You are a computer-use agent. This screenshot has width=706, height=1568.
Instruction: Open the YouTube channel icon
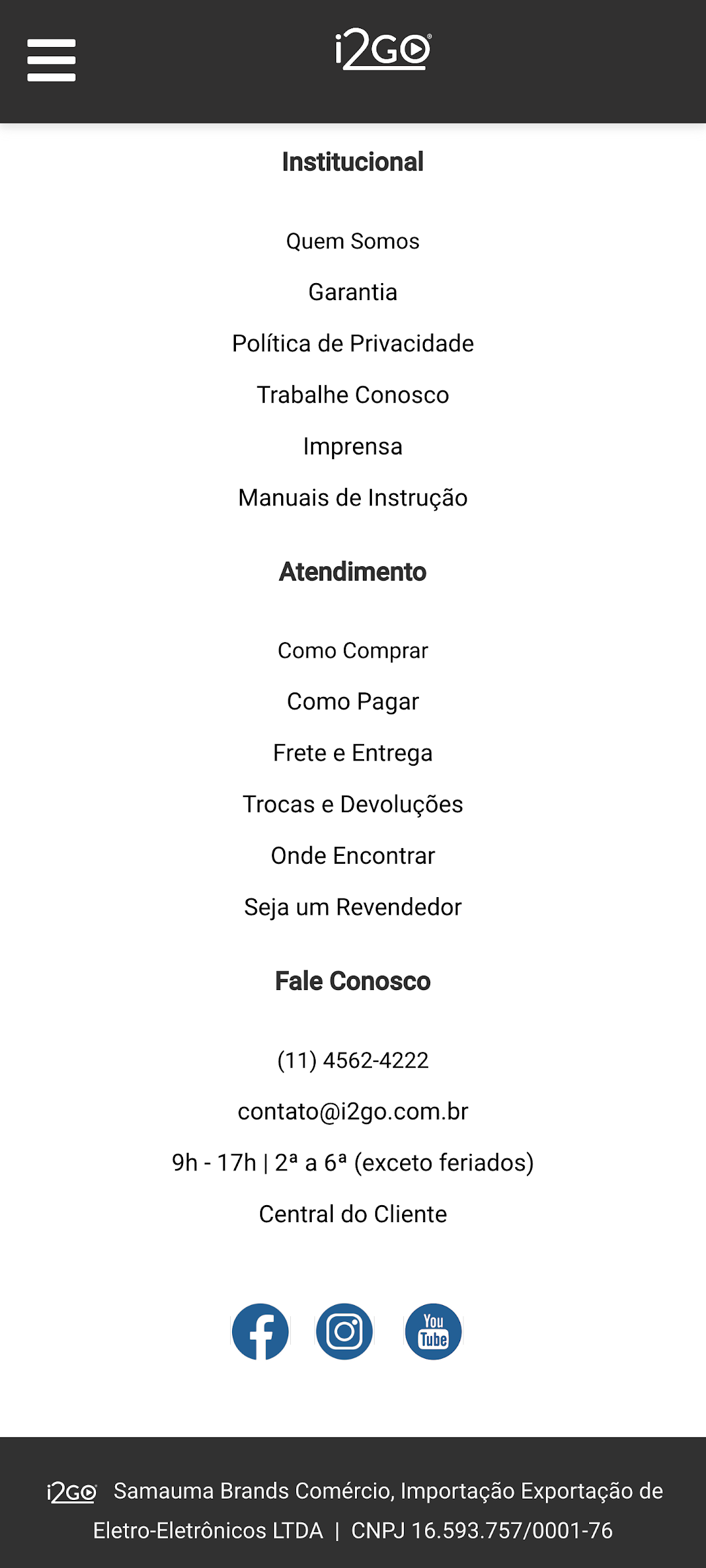click(x=433, y=1332)
